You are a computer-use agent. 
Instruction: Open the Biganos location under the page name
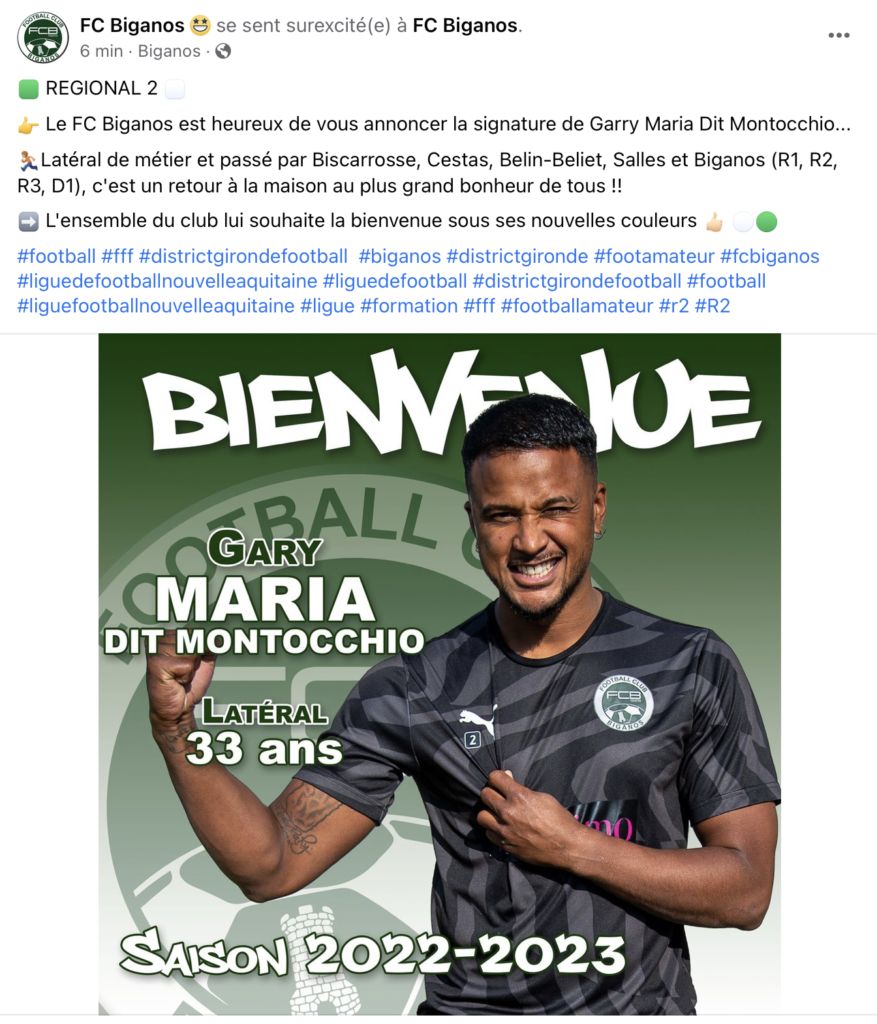169,51
